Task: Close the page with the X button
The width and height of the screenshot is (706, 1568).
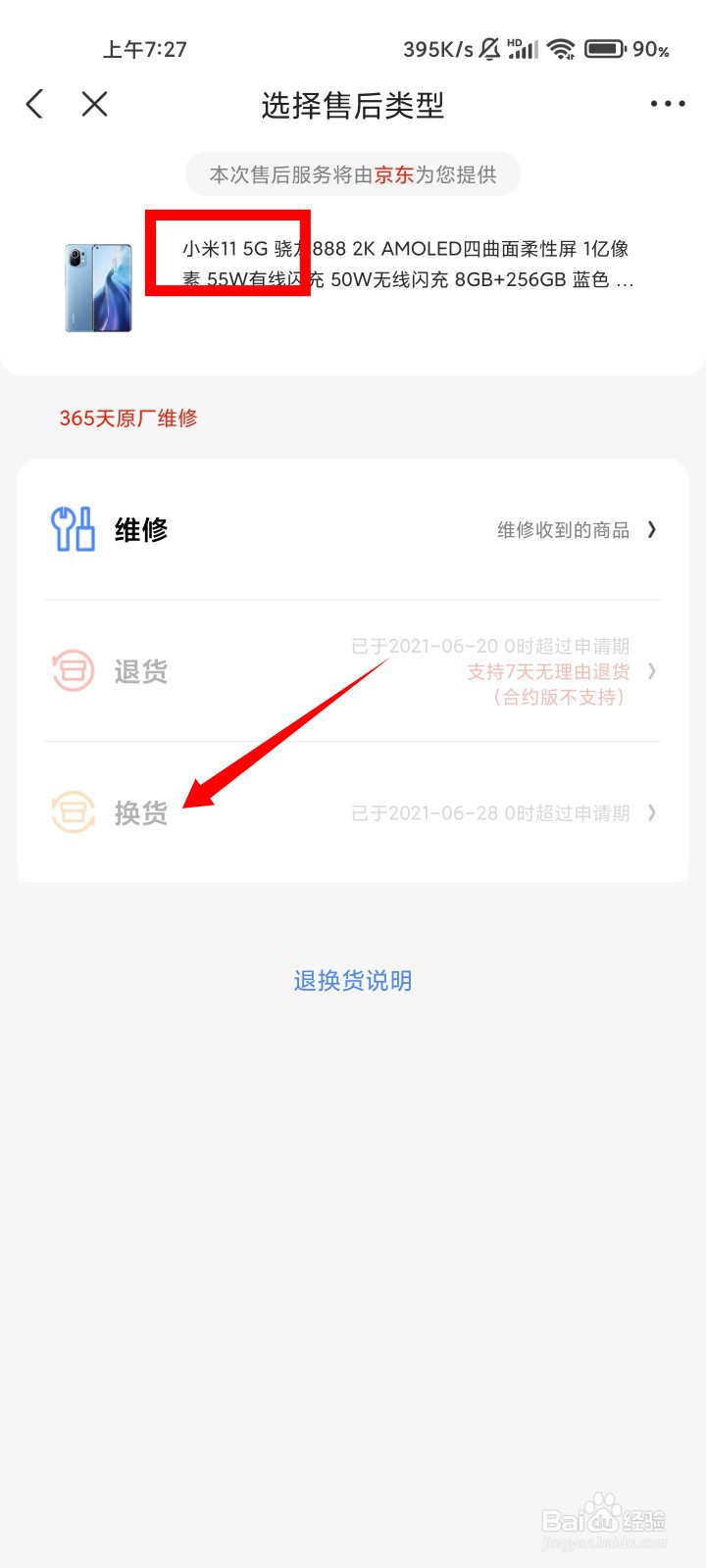Action: point(93,103)
